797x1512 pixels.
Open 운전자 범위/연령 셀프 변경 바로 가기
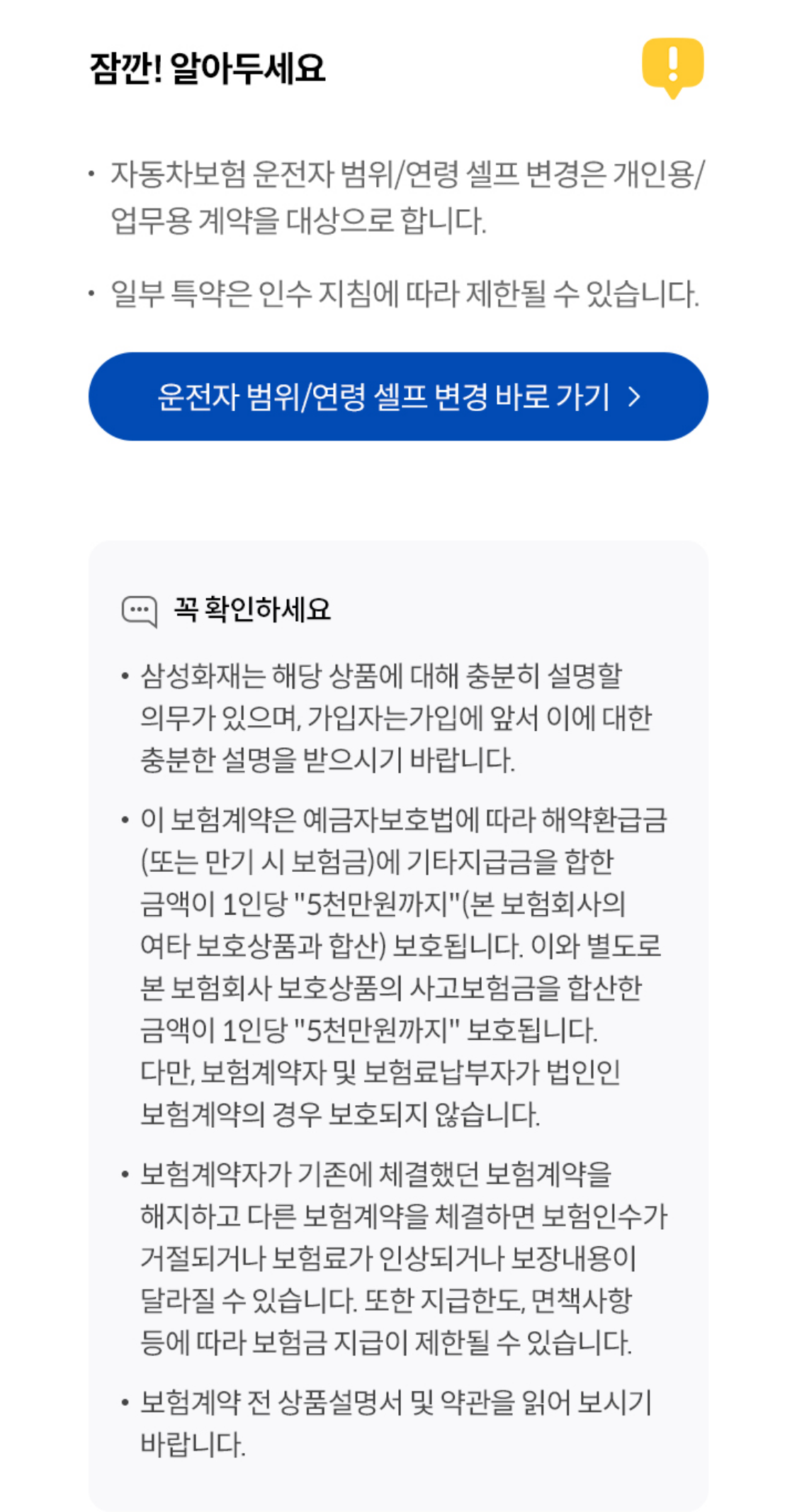coord(397,396)
